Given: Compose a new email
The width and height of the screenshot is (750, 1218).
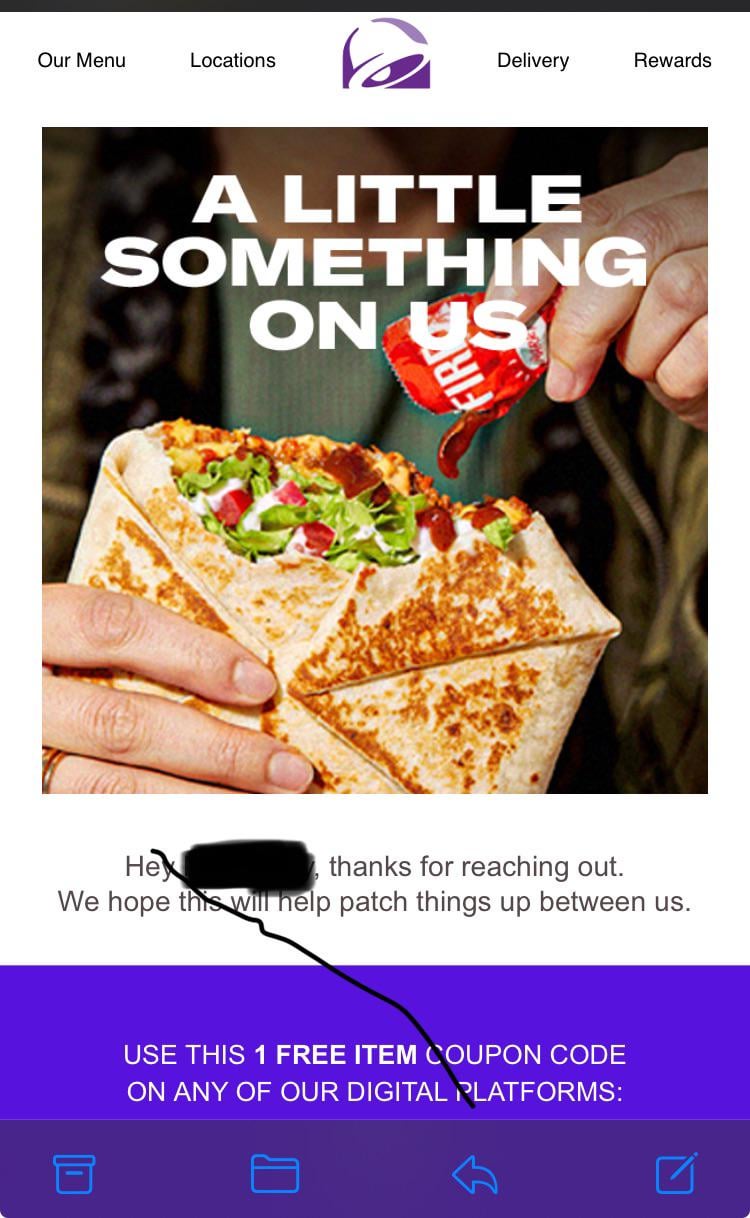Looking at the screenshot, I should (x=676, y=1173).
